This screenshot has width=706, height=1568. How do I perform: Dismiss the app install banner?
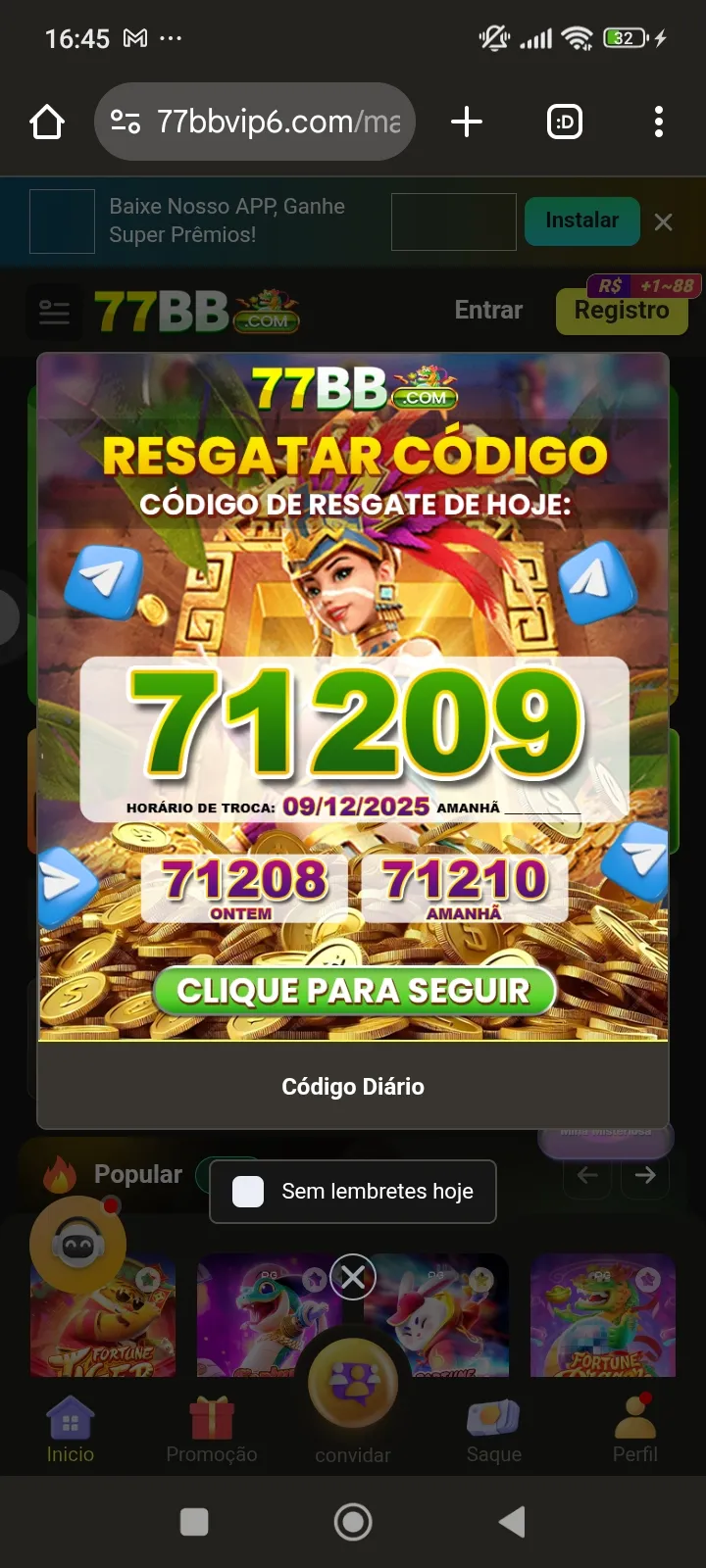(664, 222)
